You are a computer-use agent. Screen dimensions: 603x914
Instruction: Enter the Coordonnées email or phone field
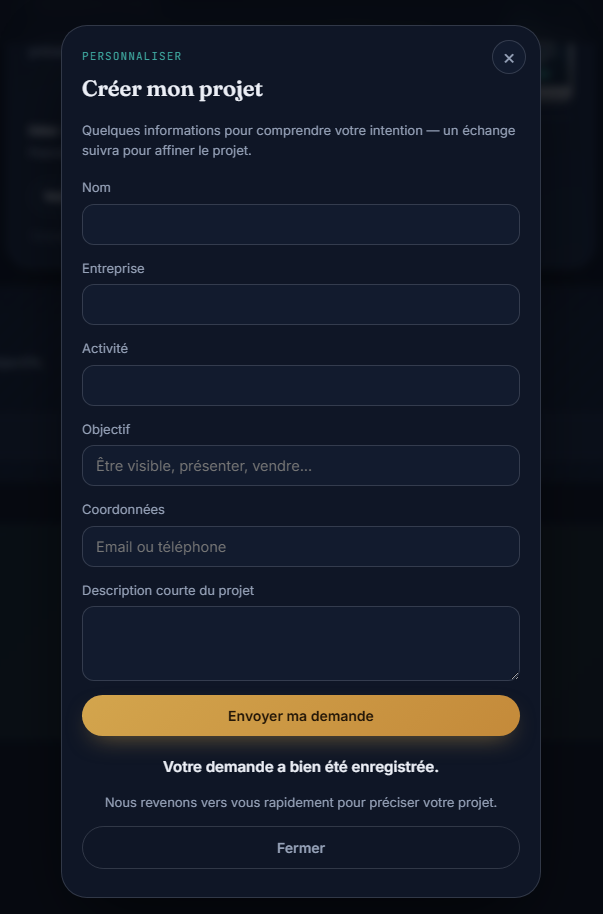pyautogui.click(x=300, y=546)
